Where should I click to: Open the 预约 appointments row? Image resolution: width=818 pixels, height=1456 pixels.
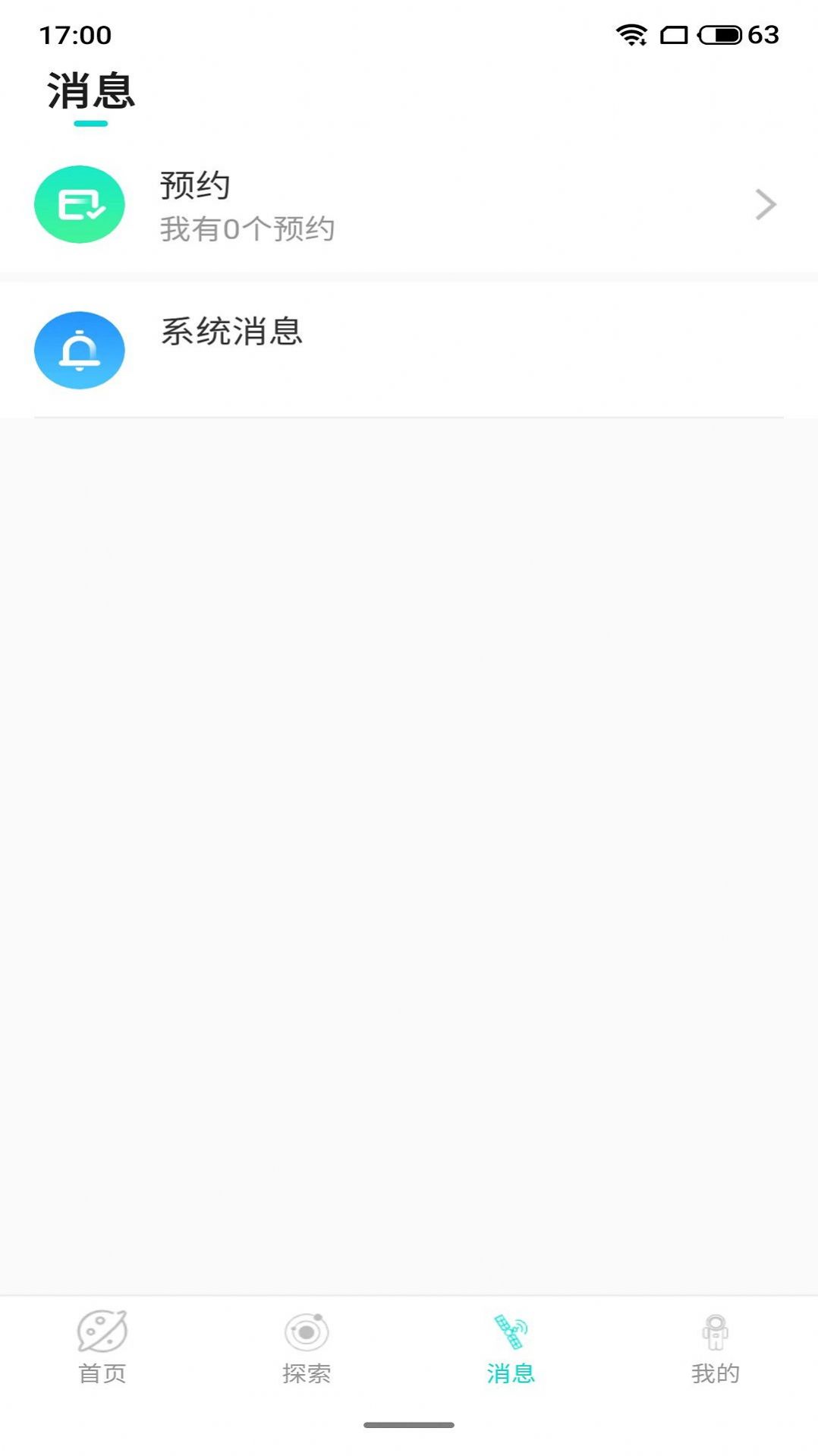pyautogui.click(x=408, y=205)
